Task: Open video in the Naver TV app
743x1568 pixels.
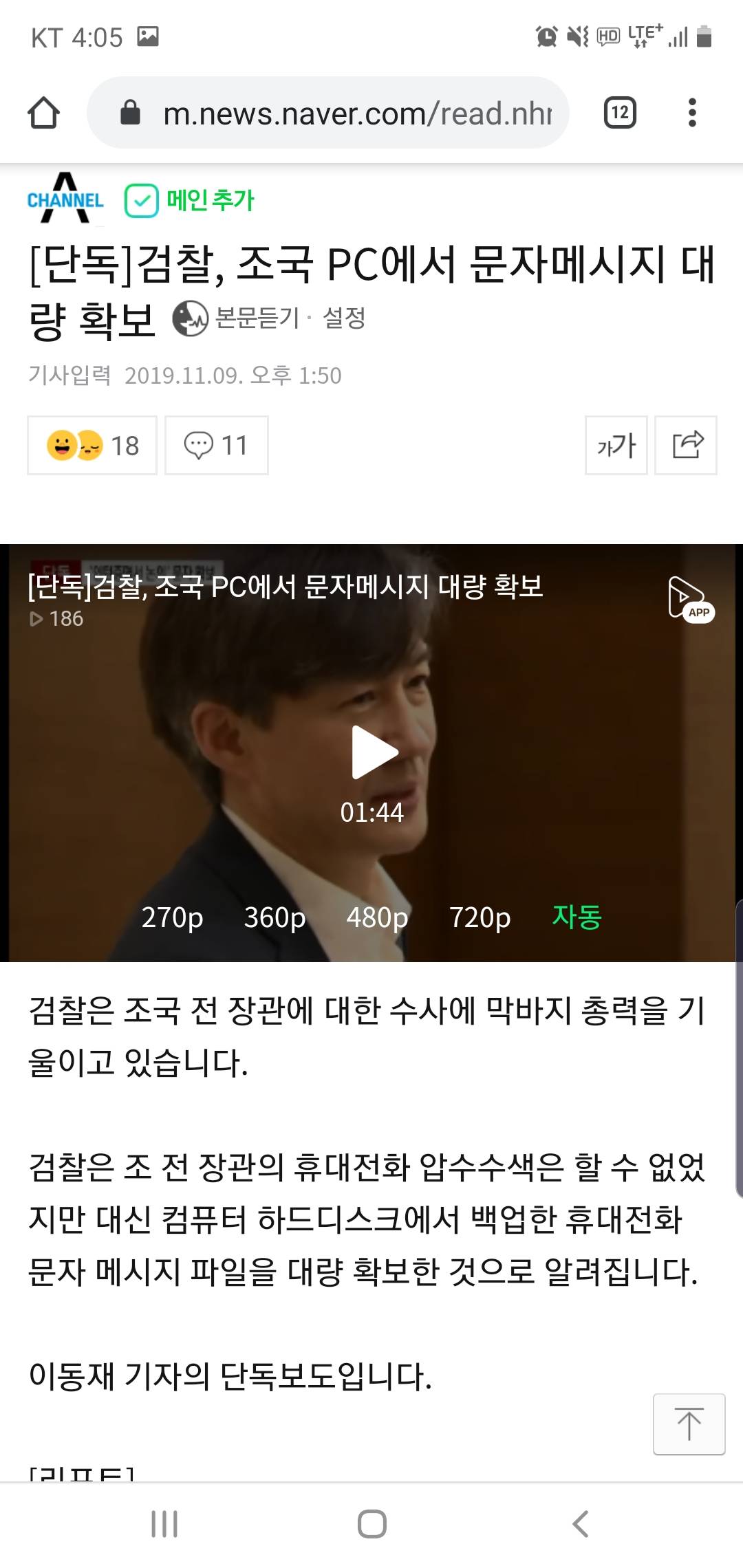Action: (690, 599)
